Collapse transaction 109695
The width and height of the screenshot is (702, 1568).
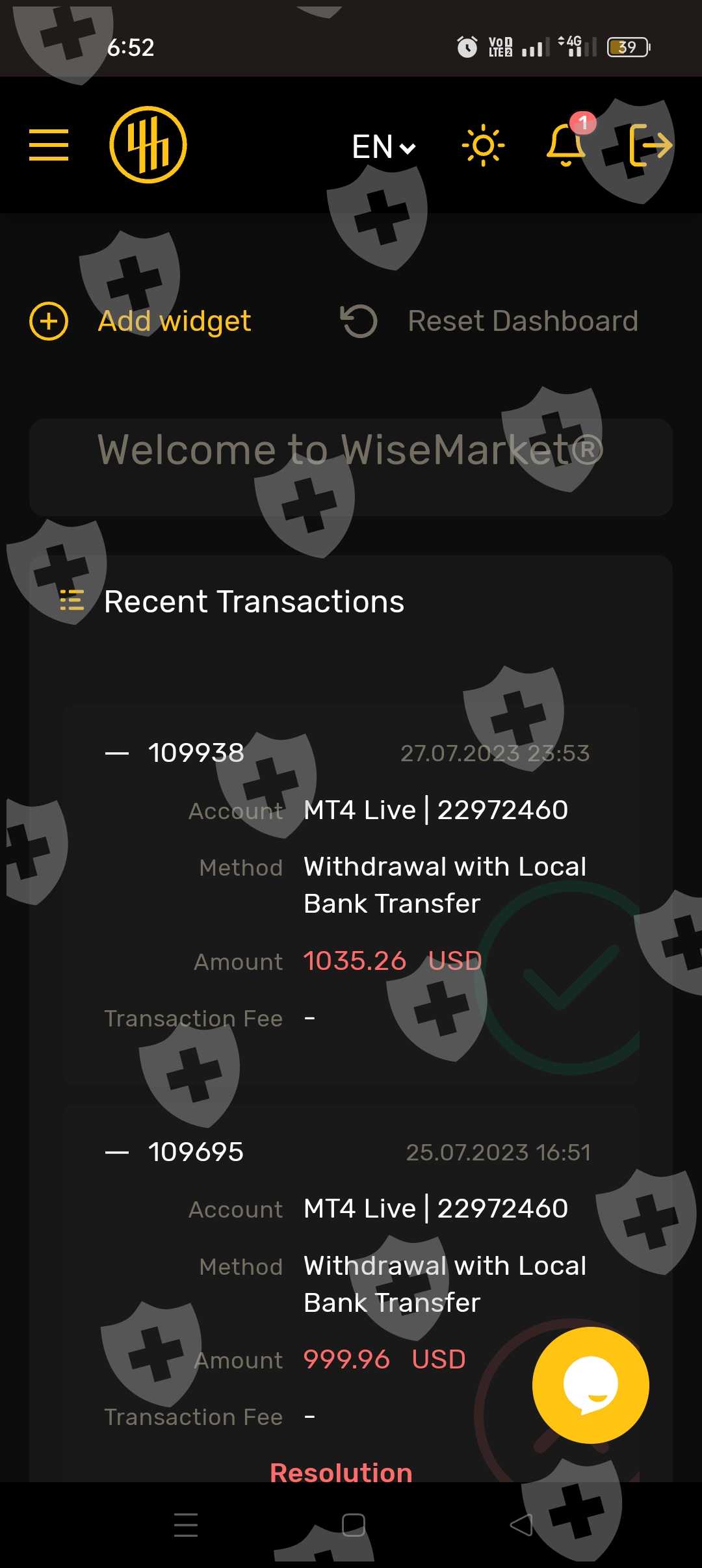point(117,1153)
